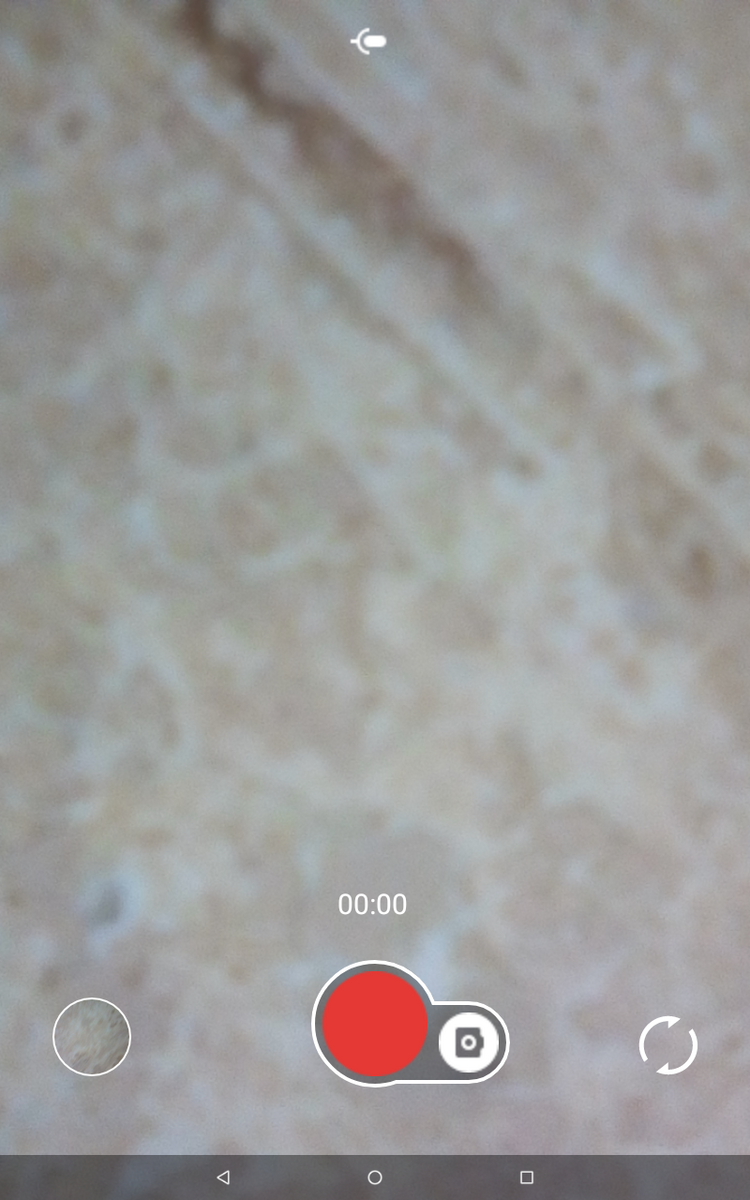Screen dimensions: 750x1200
Task: Go back using system navigation
Action: (223, 1177)
